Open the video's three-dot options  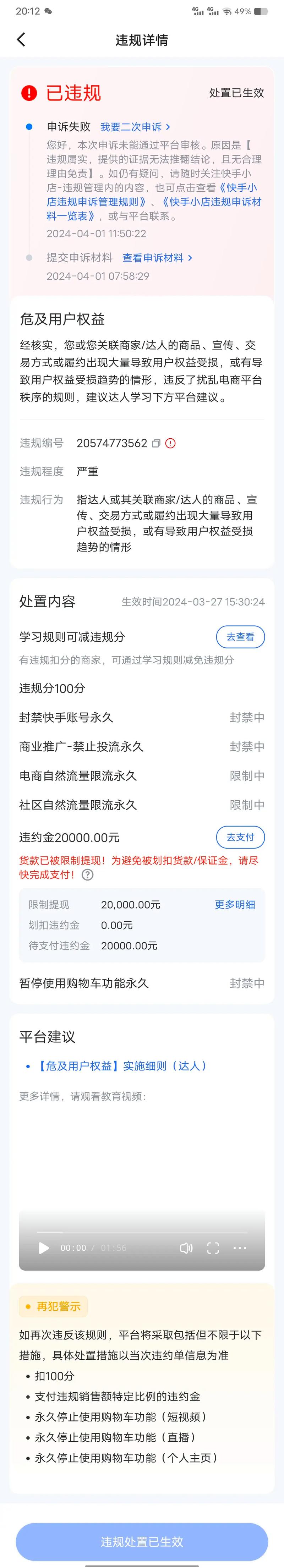[240, 1248]
